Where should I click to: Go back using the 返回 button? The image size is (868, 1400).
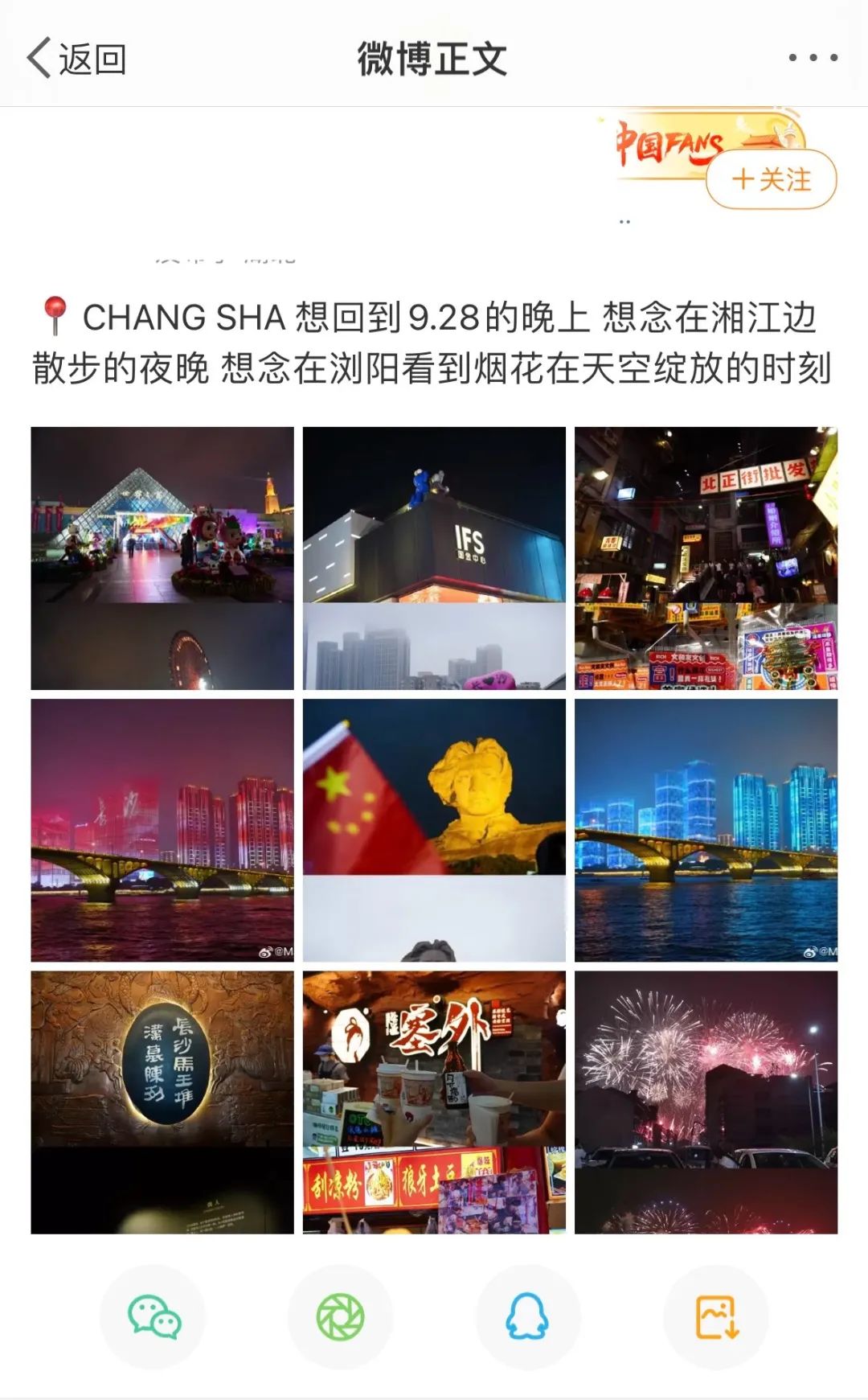coord(76,59)
